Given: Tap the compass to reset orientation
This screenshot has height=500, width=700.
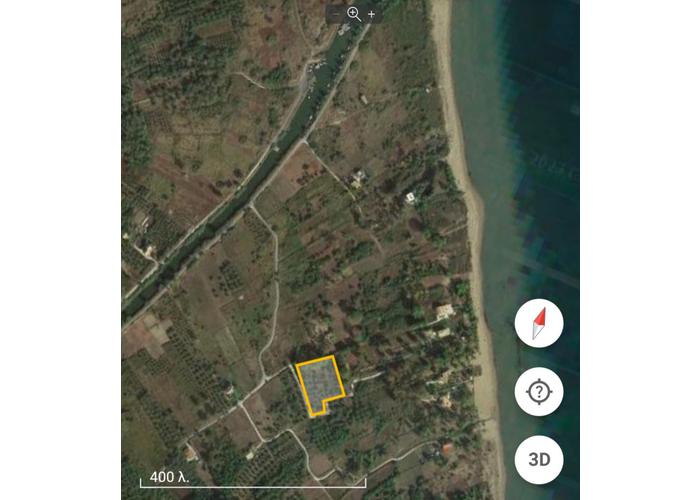Looking at the screenshot, I should click(539, 324).
